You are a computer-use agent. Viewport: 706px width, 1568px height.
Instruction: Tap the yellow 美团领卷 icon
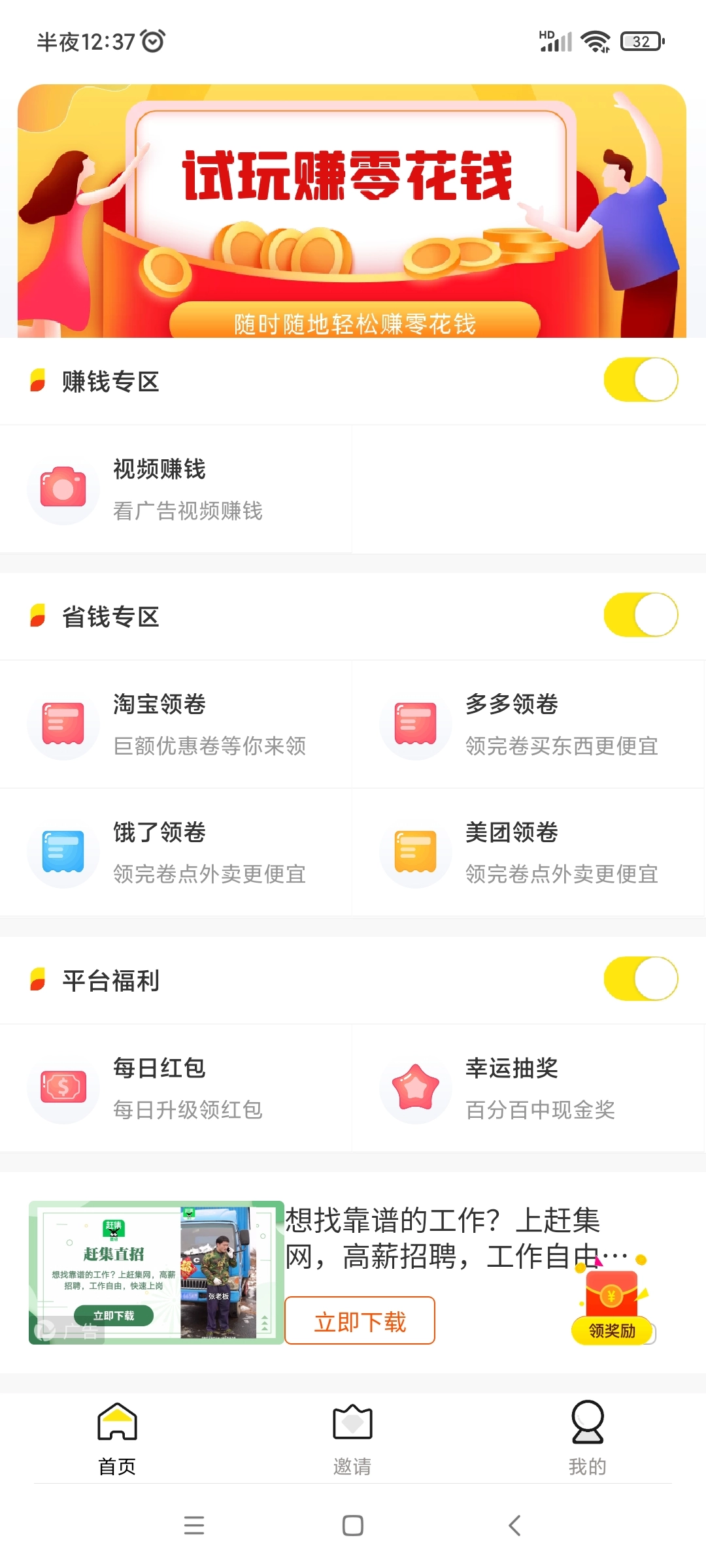[x=416, y=853]
